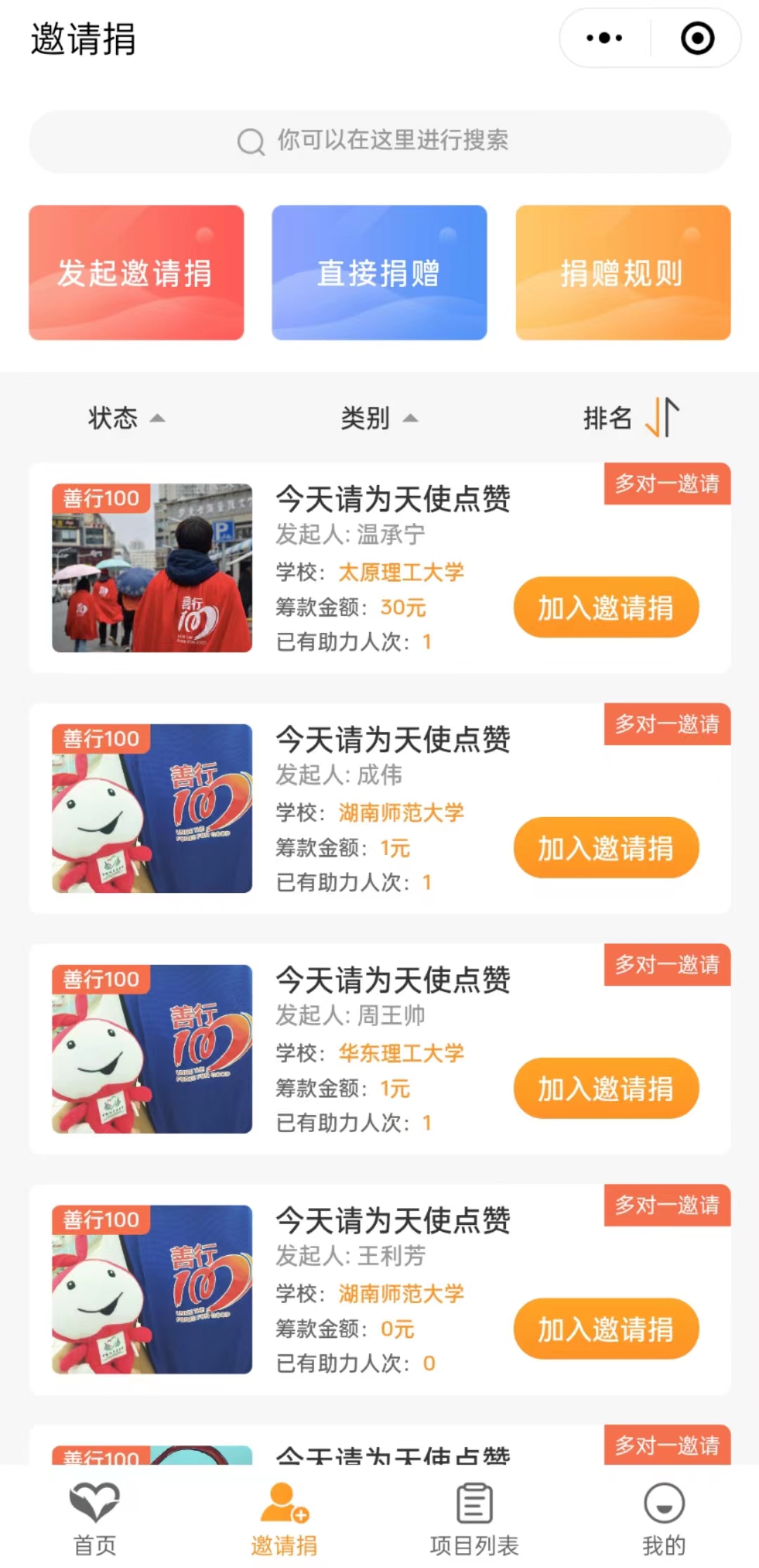The image size is (759, 1568).
Task: Tap the search box to search
Action: 379,141
